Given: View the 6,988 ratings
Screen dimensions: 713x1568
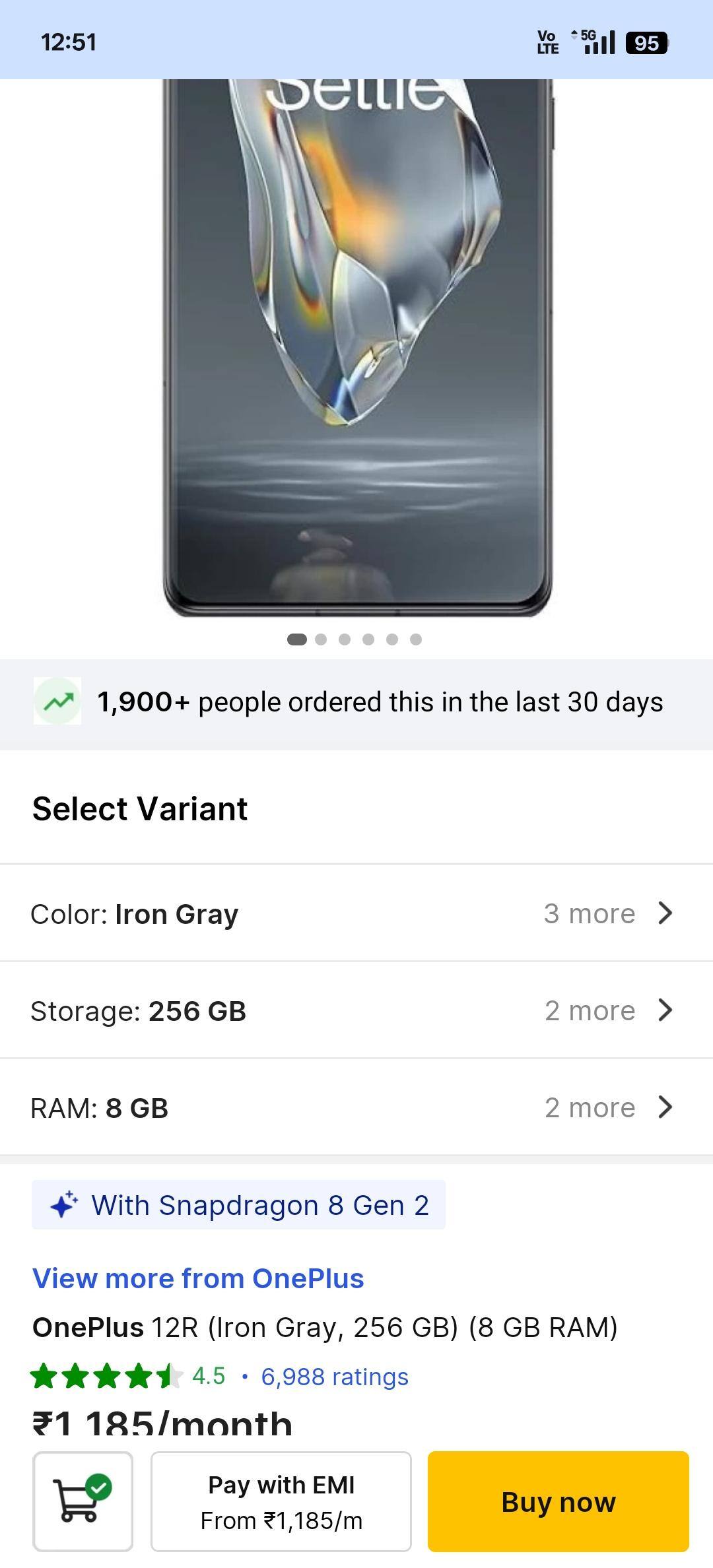Looking at the screenshot, I should click(x=334, y=1377).
